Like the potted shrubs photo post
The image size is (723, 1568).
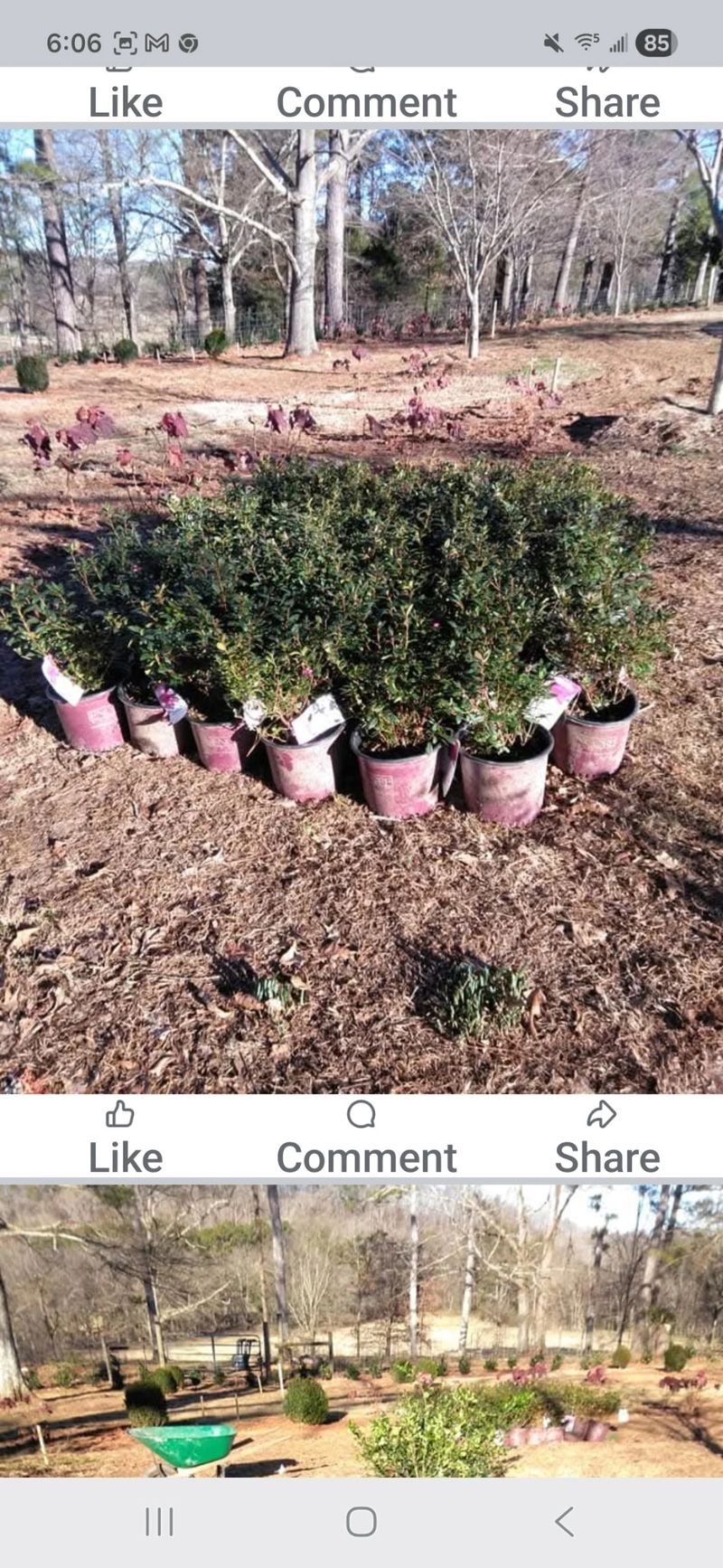click(125, 1138)
